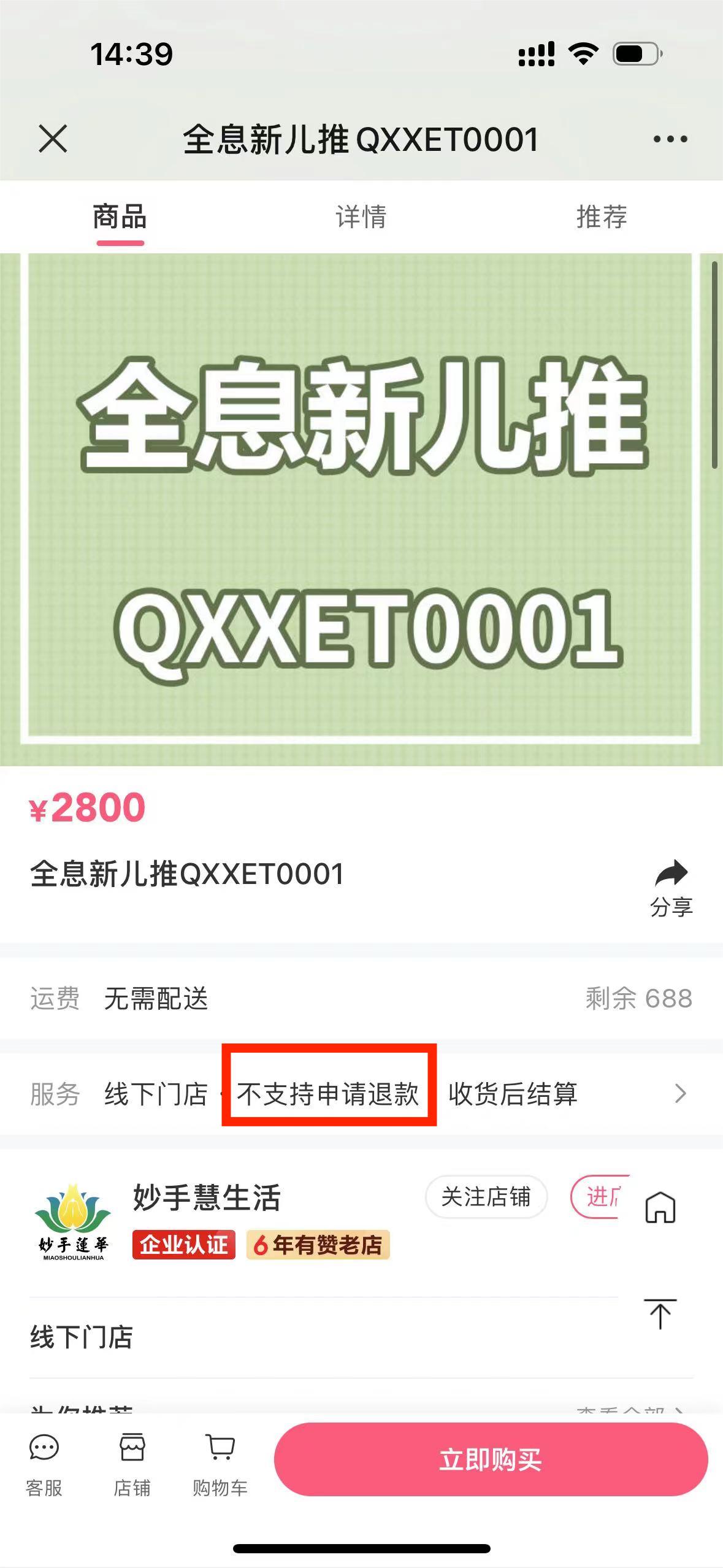Tap 关注店铺 to follow the shop
The width and height of the screenshot is (723, 1568).
tap(486, 1197)
